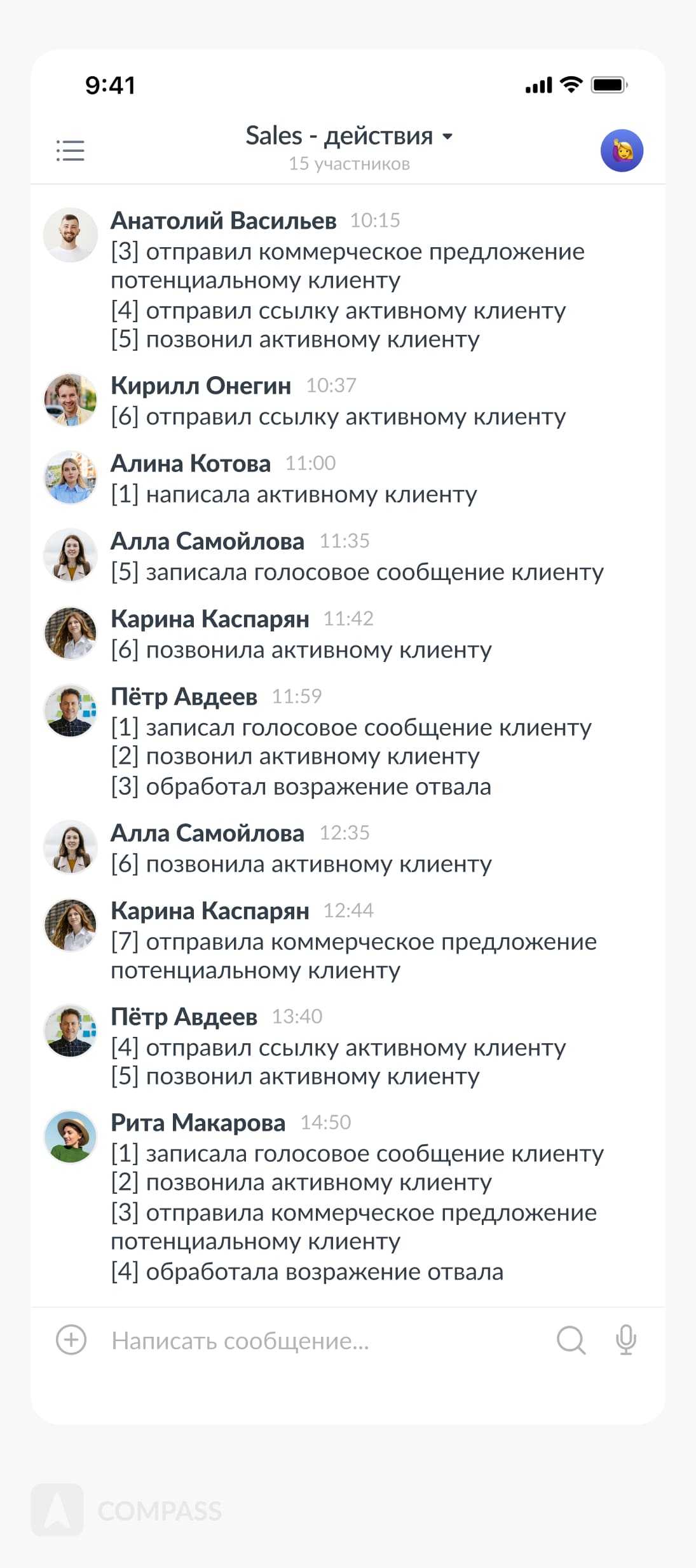The height and width of the screenshot is (1568, 696).
Task: Focus the "Написать сообщение..." field
Action: click(x=318, y=1341)
